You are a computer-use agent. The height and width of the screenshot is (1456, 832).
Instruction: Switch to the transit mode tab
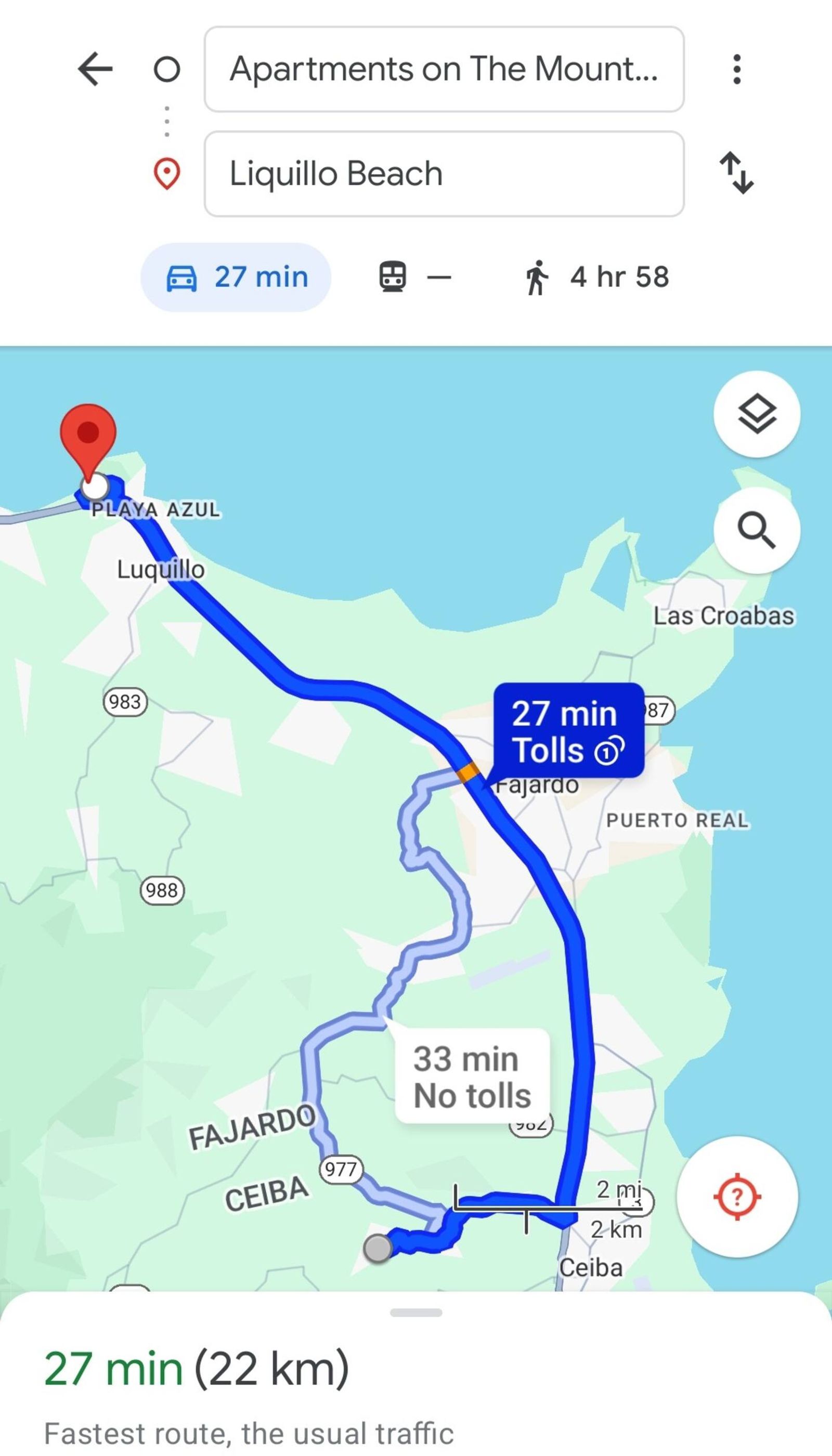coord(414,278)
